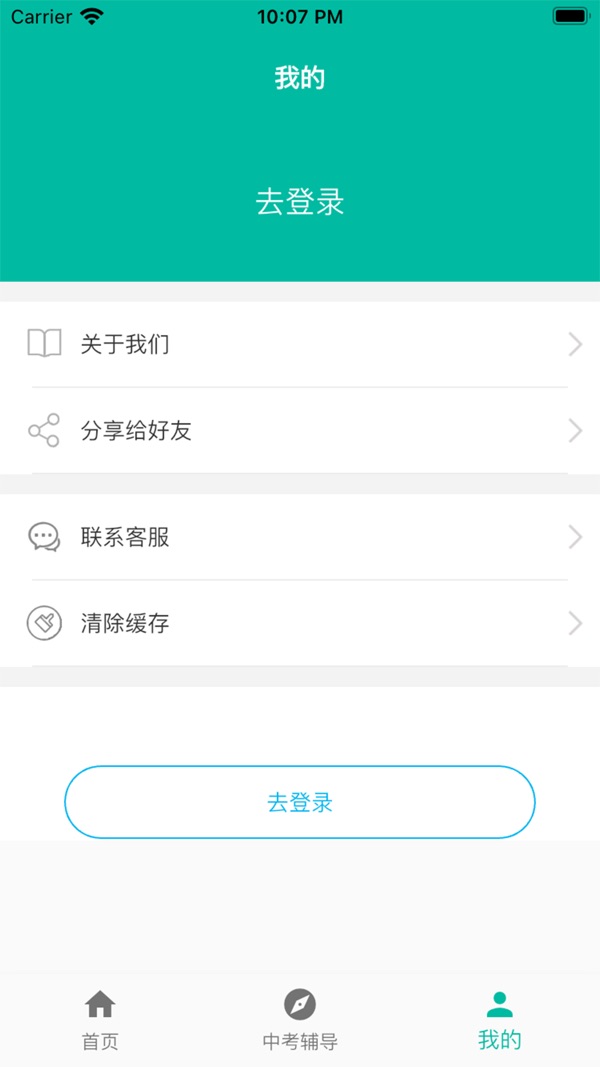
Task: Select 清除缓存 to clear the cache
Action: click(300, 623)
